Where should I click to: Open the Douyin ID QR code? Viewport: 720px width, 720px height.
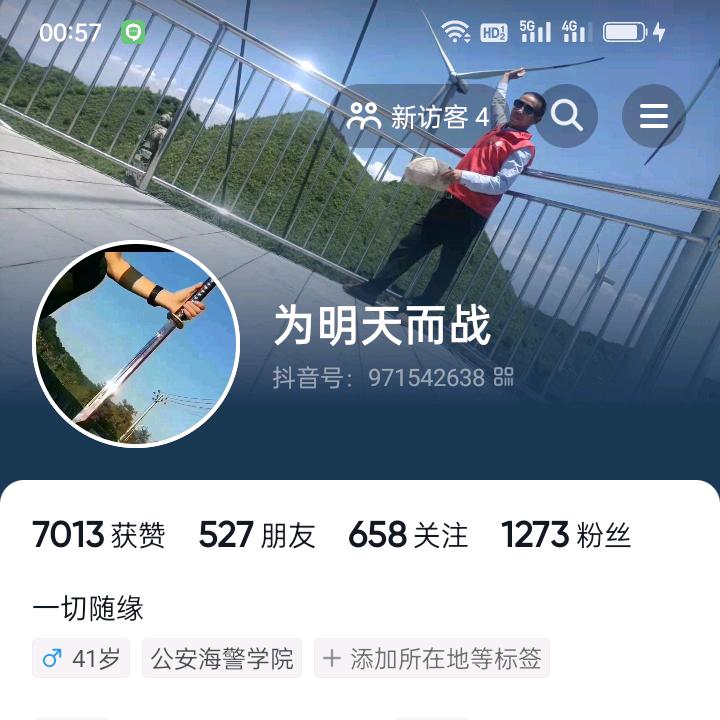(x=504, y=377)
